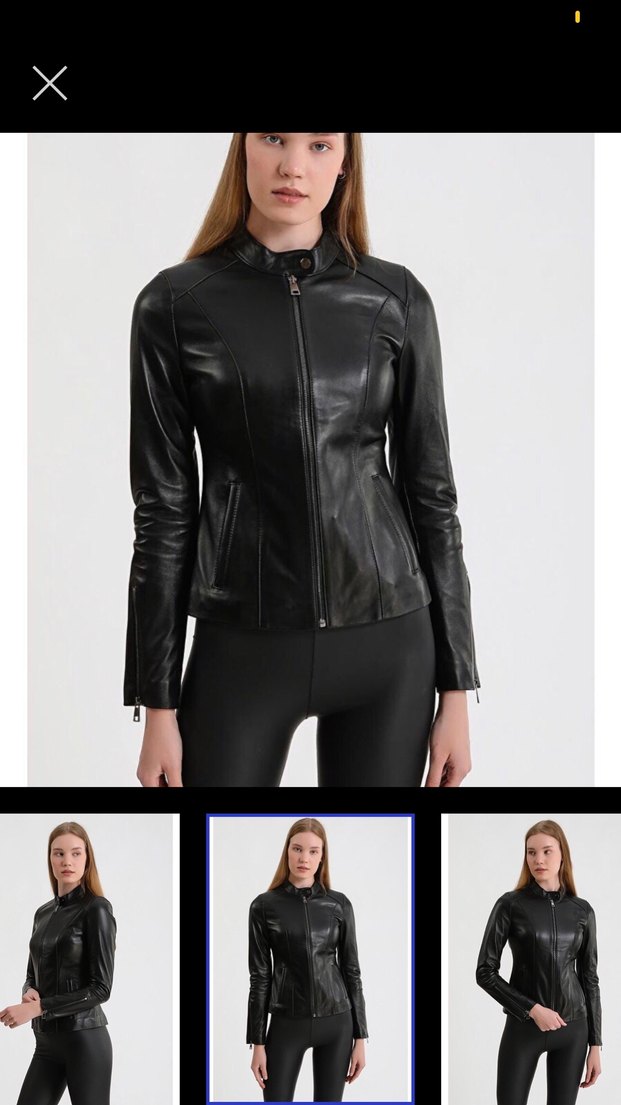
Task: Select the left side-pose jacket thumbnail
Action: tap(88, 958)
